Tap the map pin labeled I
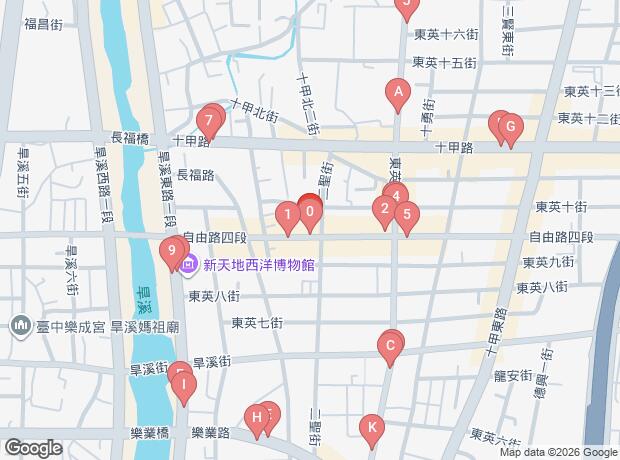The image size is (620, 460). (184, 385)
